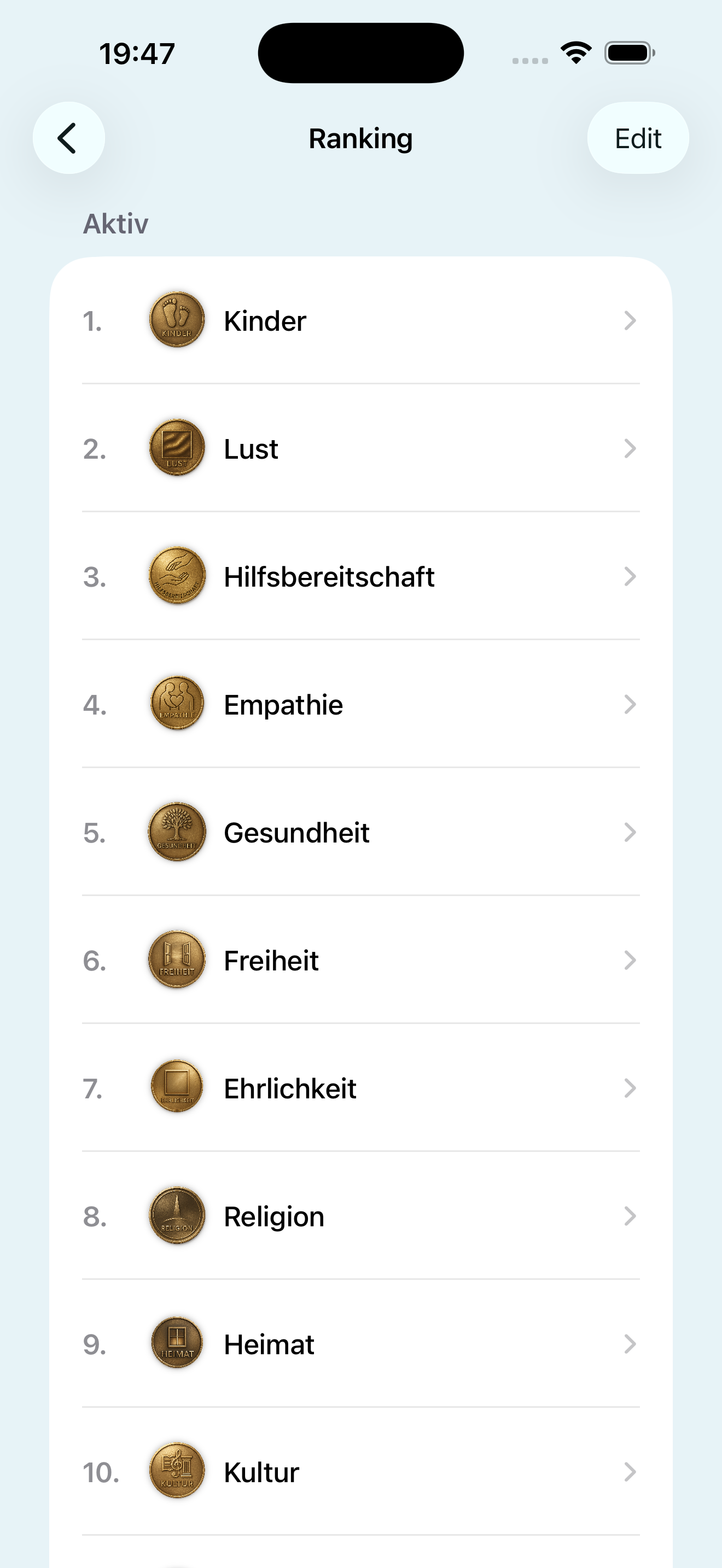Click the Empathie heart coin icon
This screenshot has width=722, height=1568.
point(176,704)
